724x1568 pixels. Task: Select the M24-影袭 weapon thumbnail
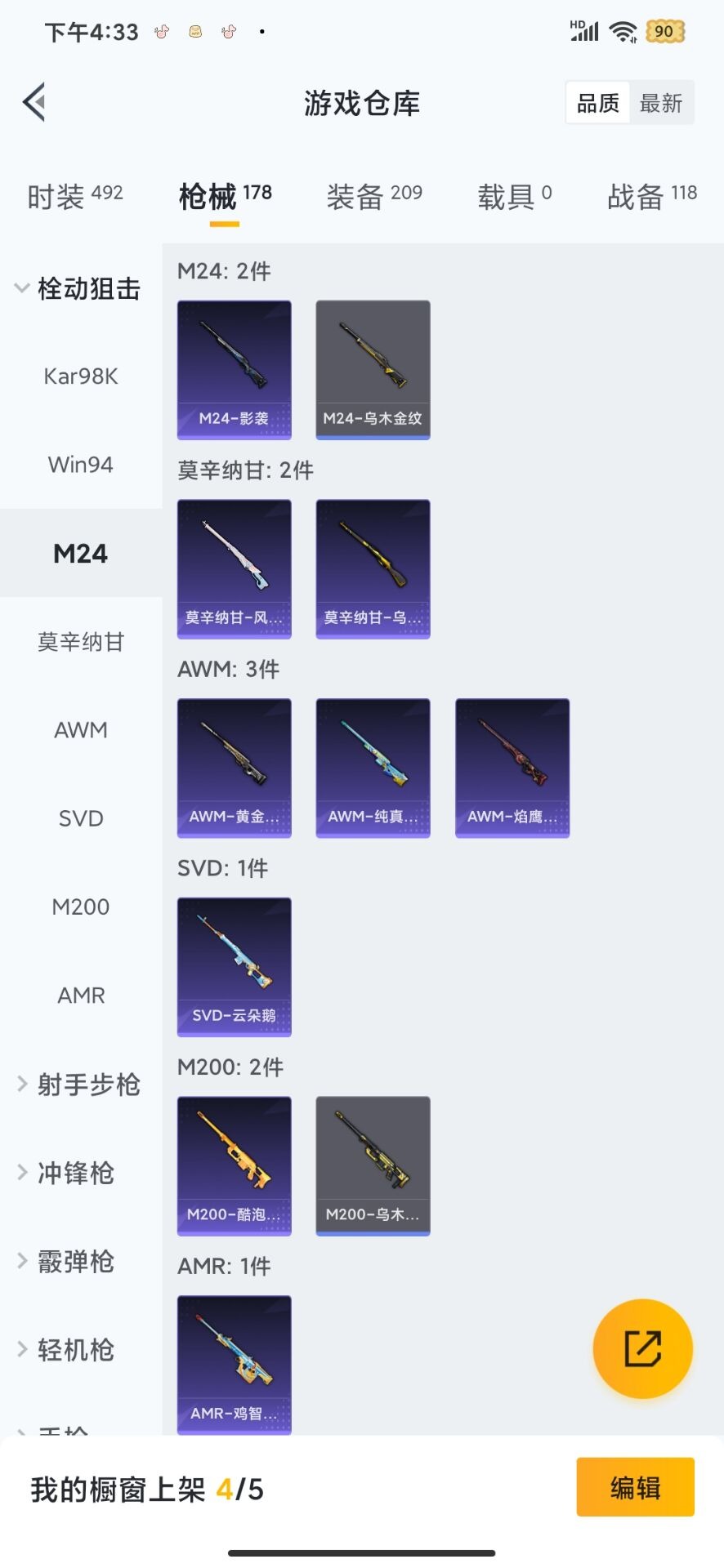(x=234, y=369)
